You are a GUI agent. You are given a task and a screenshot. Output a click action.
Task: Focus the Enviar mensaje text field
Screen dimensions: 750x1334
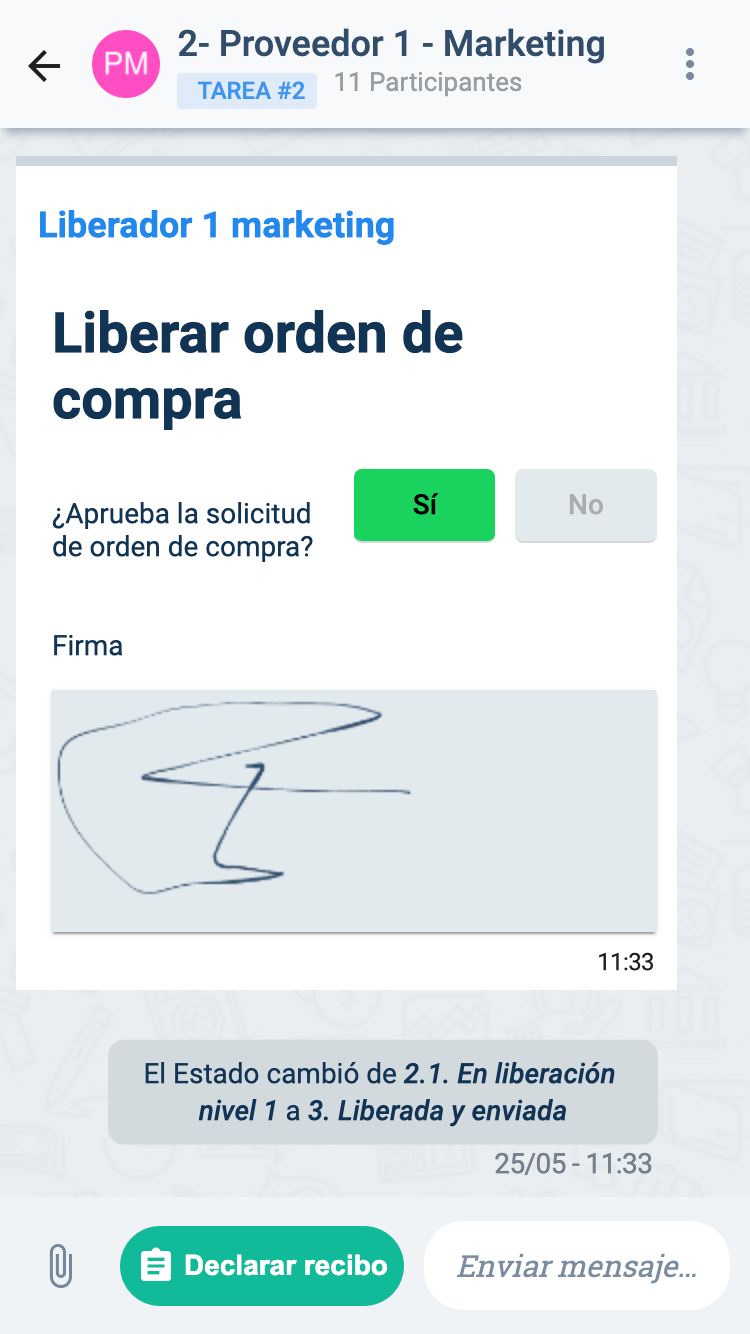(576, 1266)
